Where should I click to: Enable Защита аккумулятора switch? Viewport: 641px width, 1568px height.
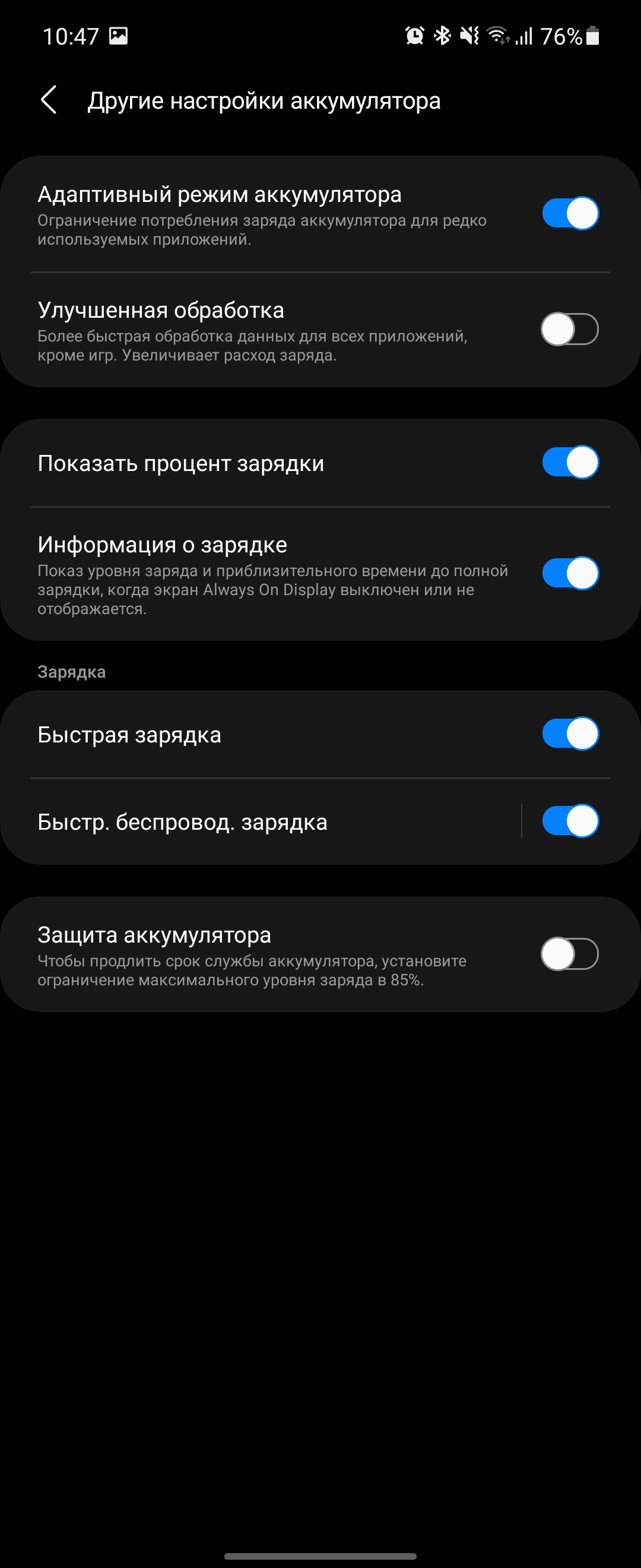(570, 954)
